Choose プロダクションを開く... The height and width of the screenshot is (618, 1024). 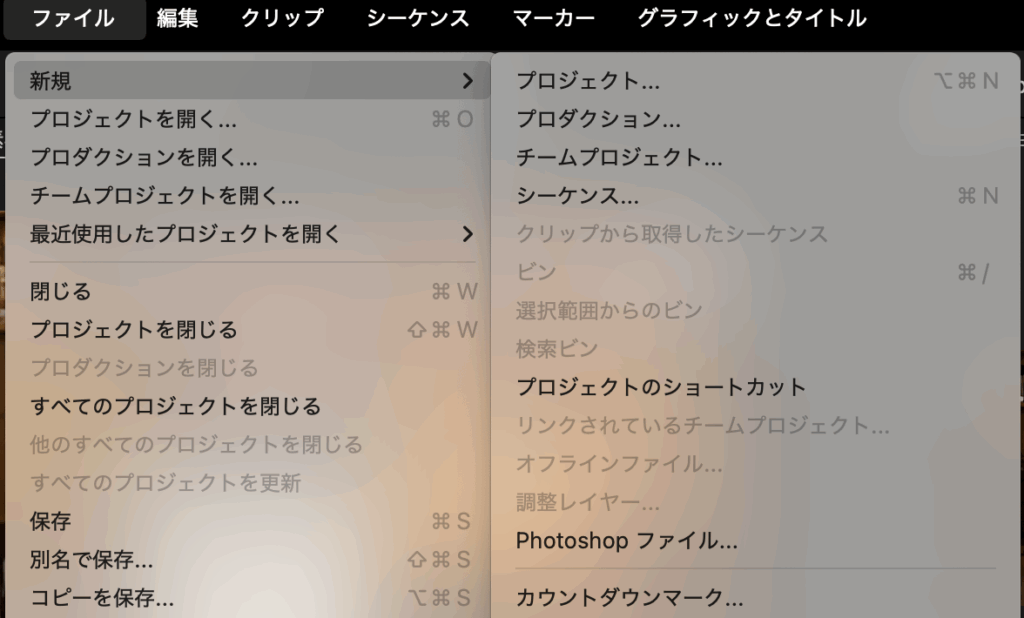tap(143, 158)
